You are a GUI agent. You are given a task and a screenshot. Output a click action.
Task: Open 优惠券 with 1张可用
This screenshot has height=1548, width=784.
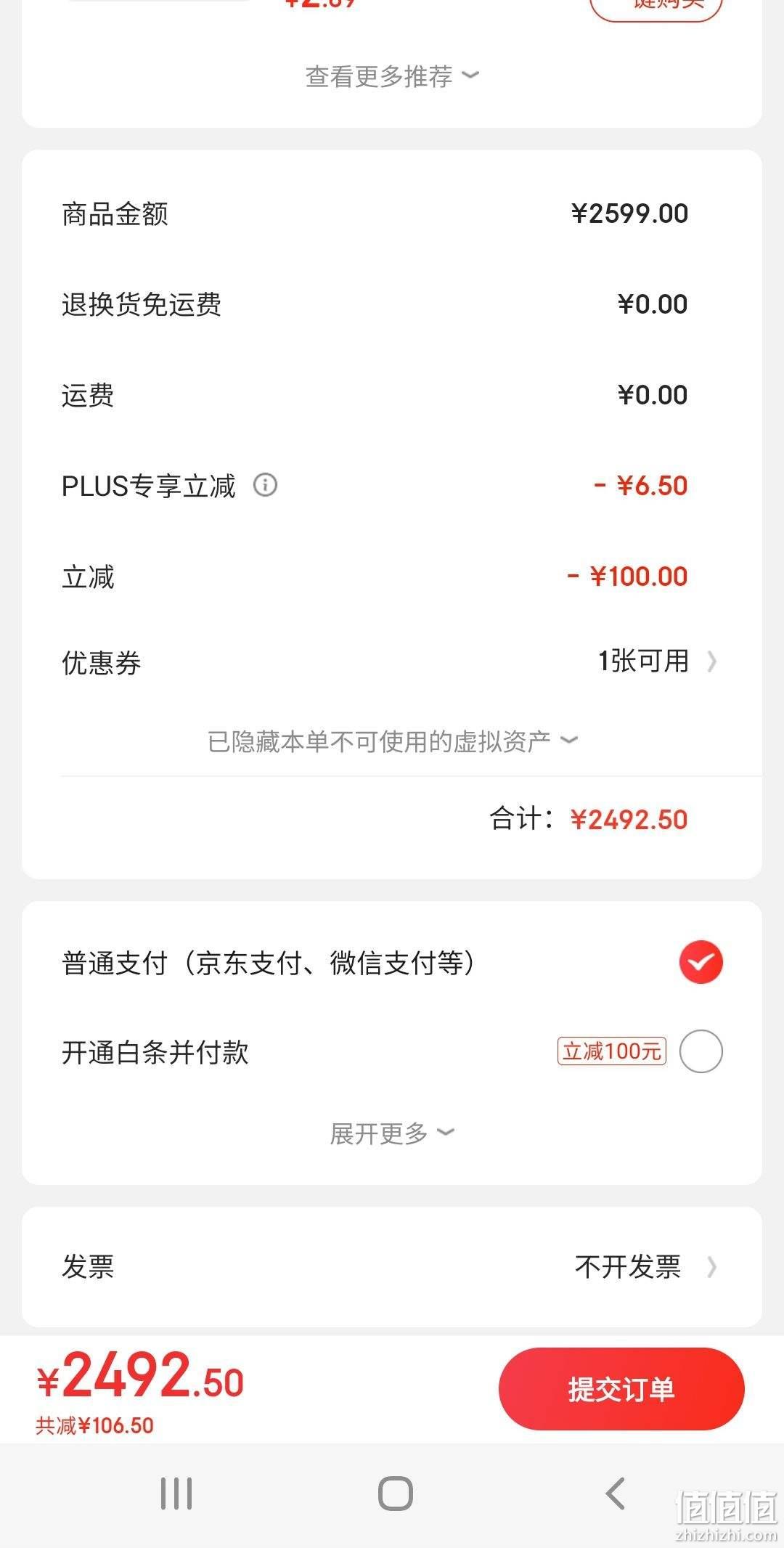point(392,661)
